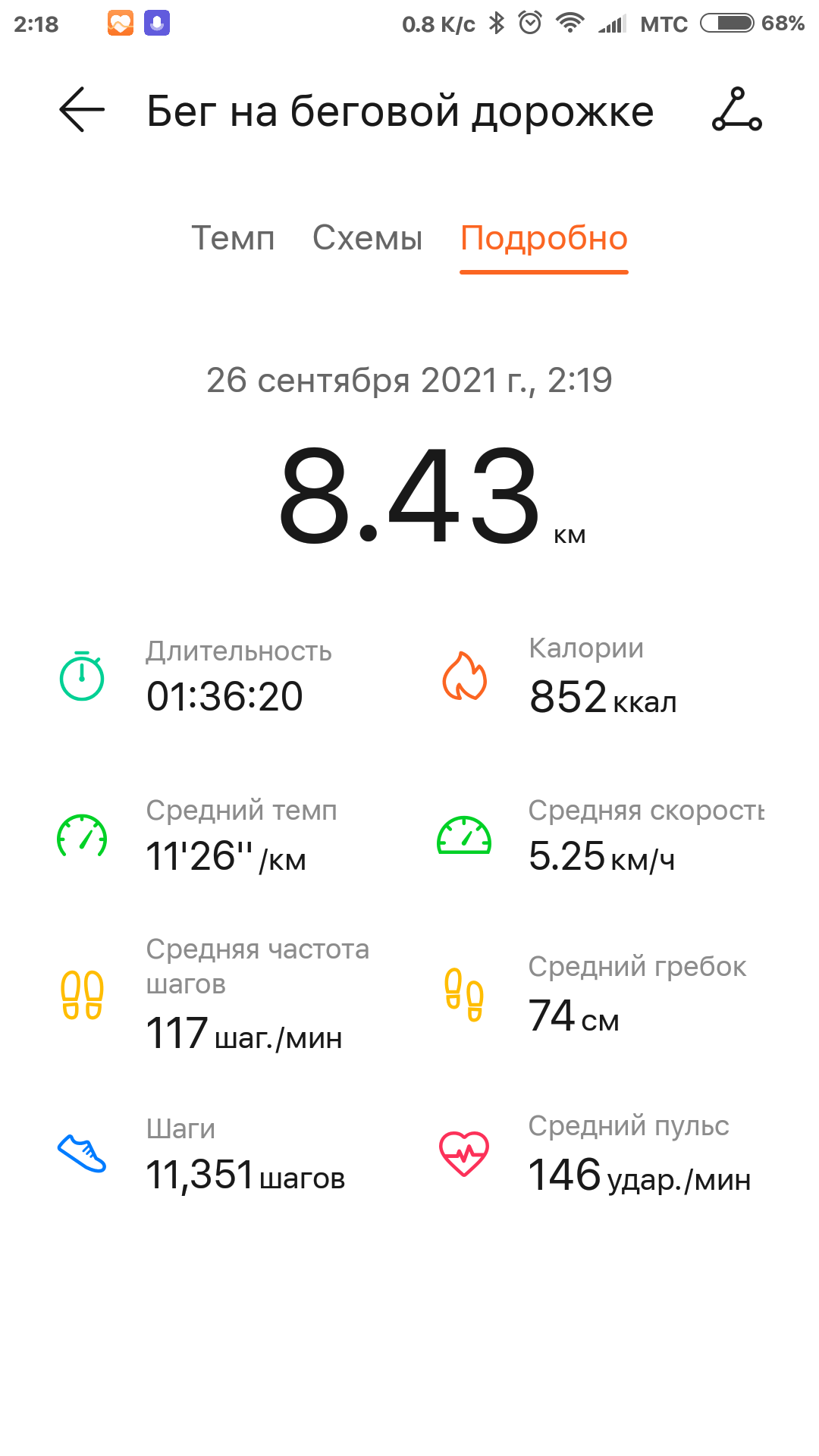Switch to the Темп tab
The height and width of the screenshot is (1456, 819).
(233, 238)
